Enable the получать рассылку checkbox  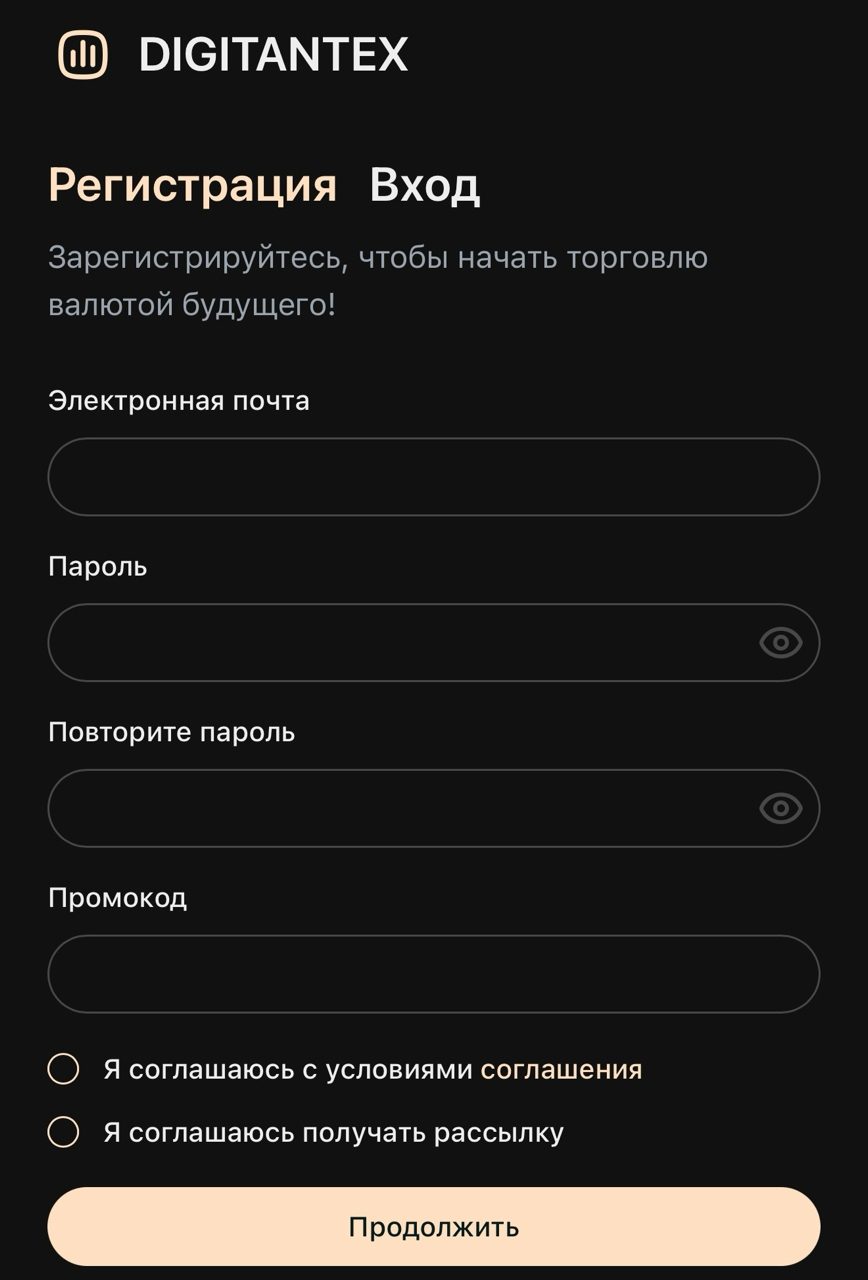(63, 1132)
